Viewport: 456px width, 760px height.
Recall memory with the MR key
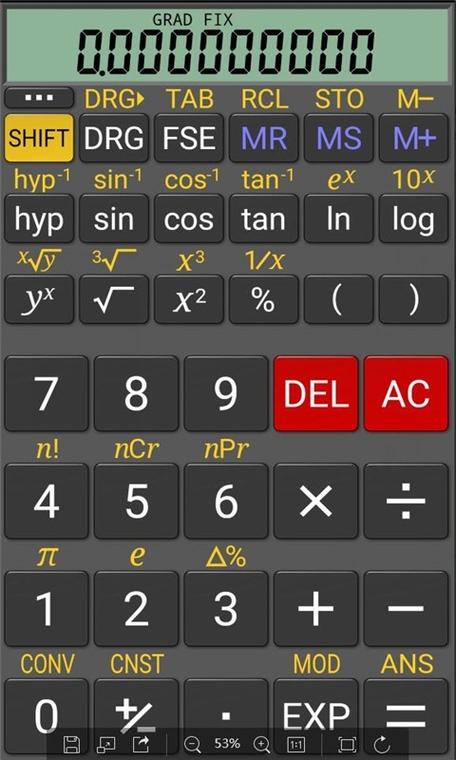pos(264,138)
